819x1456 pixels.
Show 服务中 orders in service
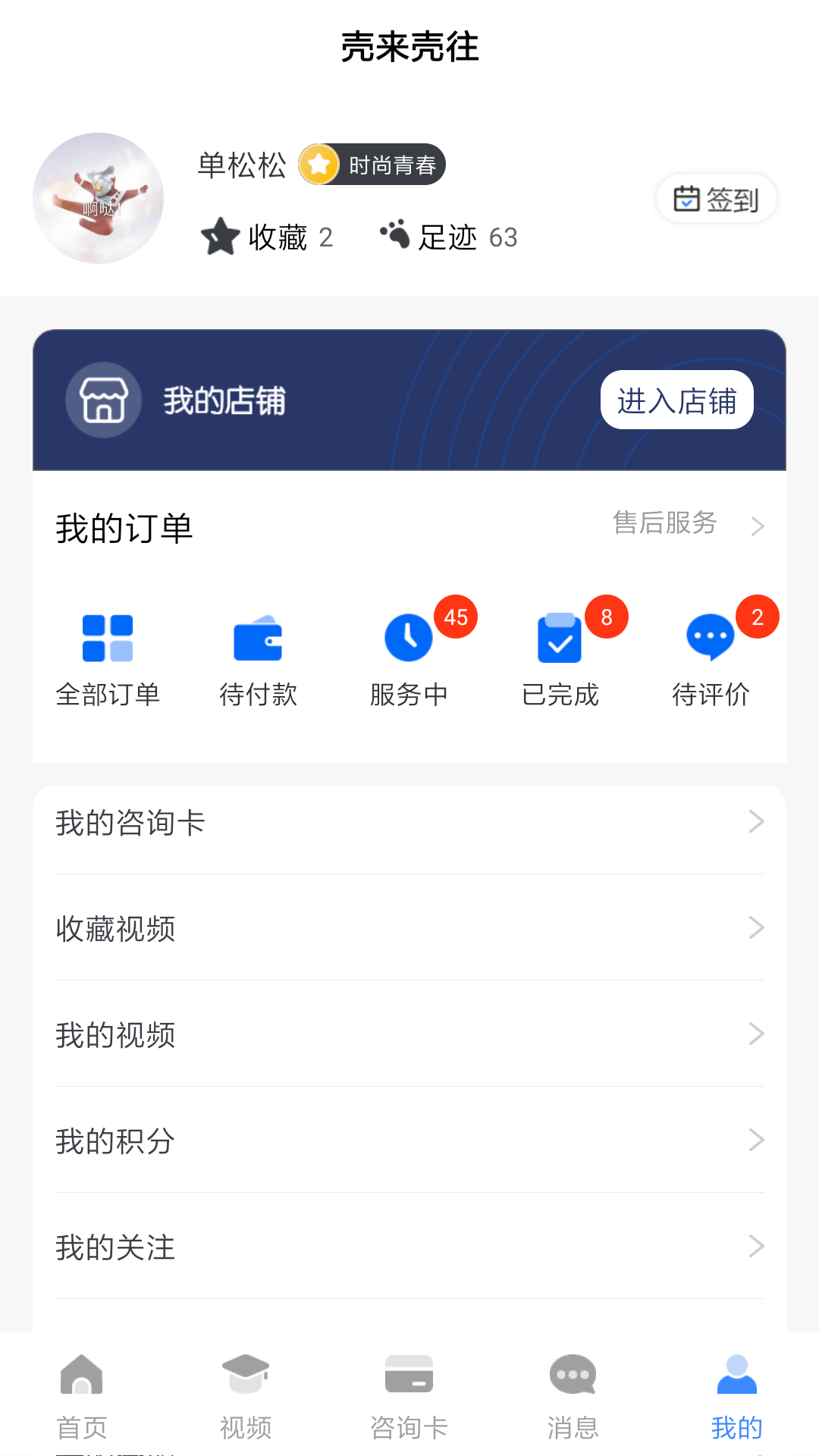(409, 660)
